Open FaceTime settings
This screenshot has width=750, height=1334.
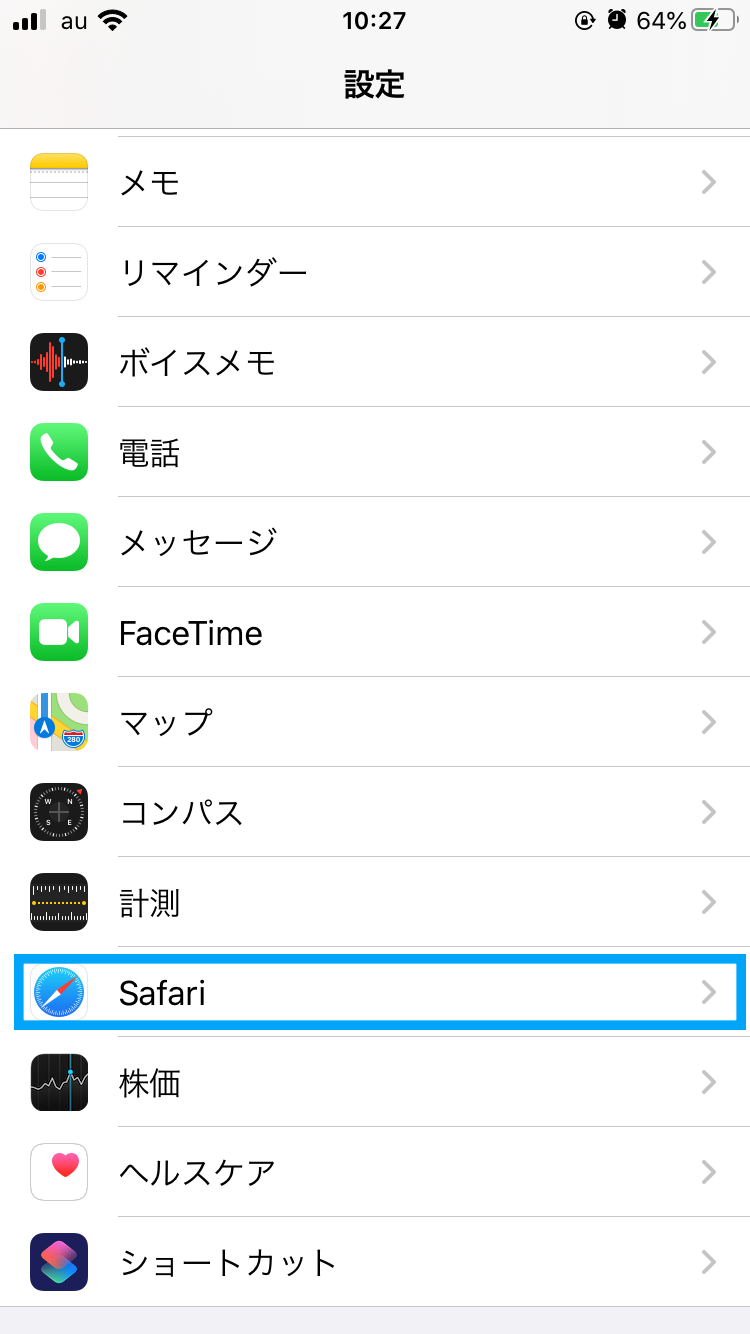click(x=375, y=632)
